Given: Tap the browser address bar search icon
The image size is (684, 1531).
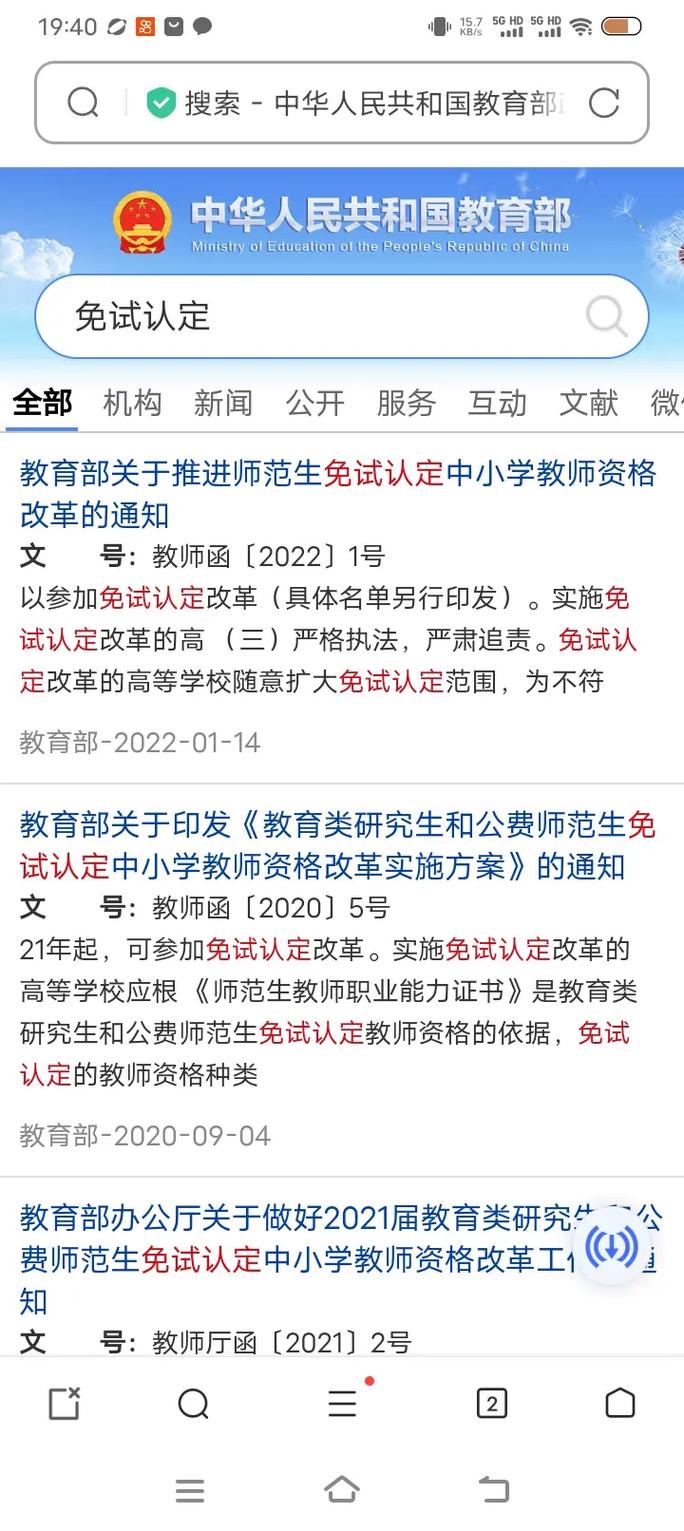Looking at the screenshot, I should (83, 102).
